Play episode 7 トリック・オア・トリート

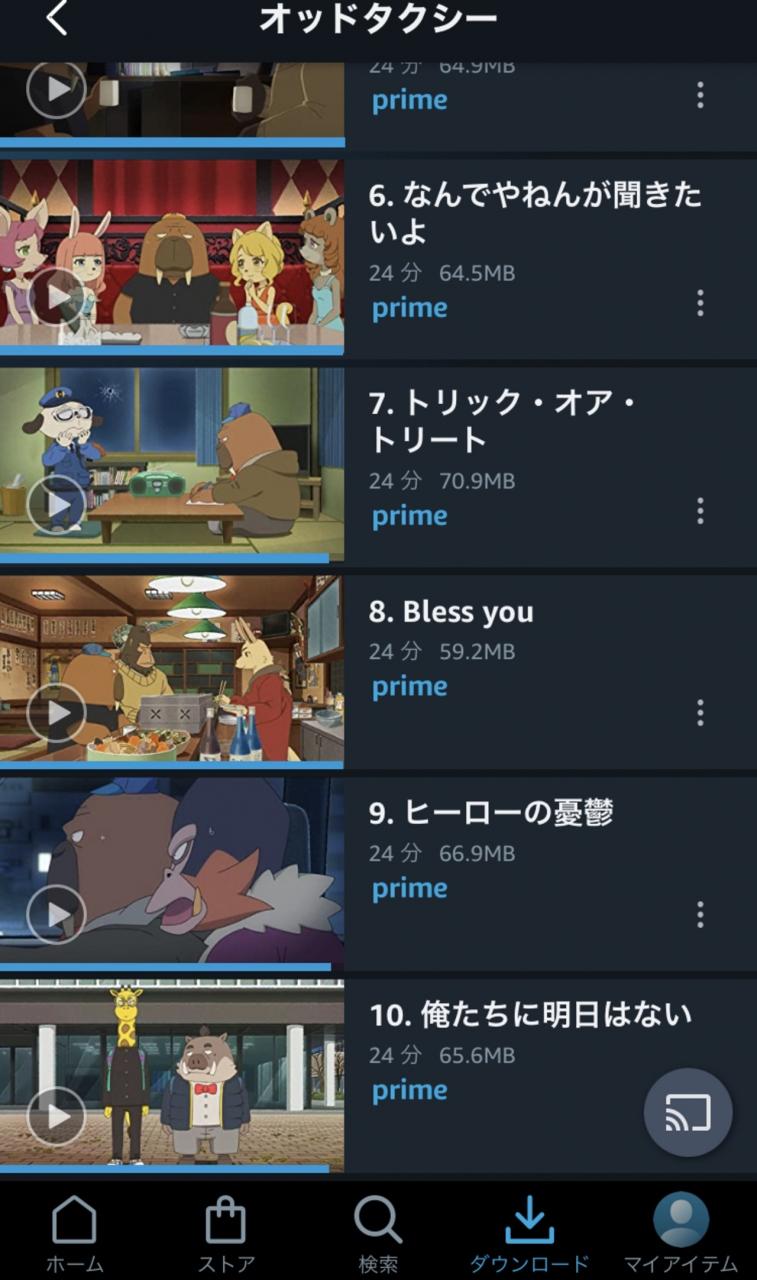point(56,504)
